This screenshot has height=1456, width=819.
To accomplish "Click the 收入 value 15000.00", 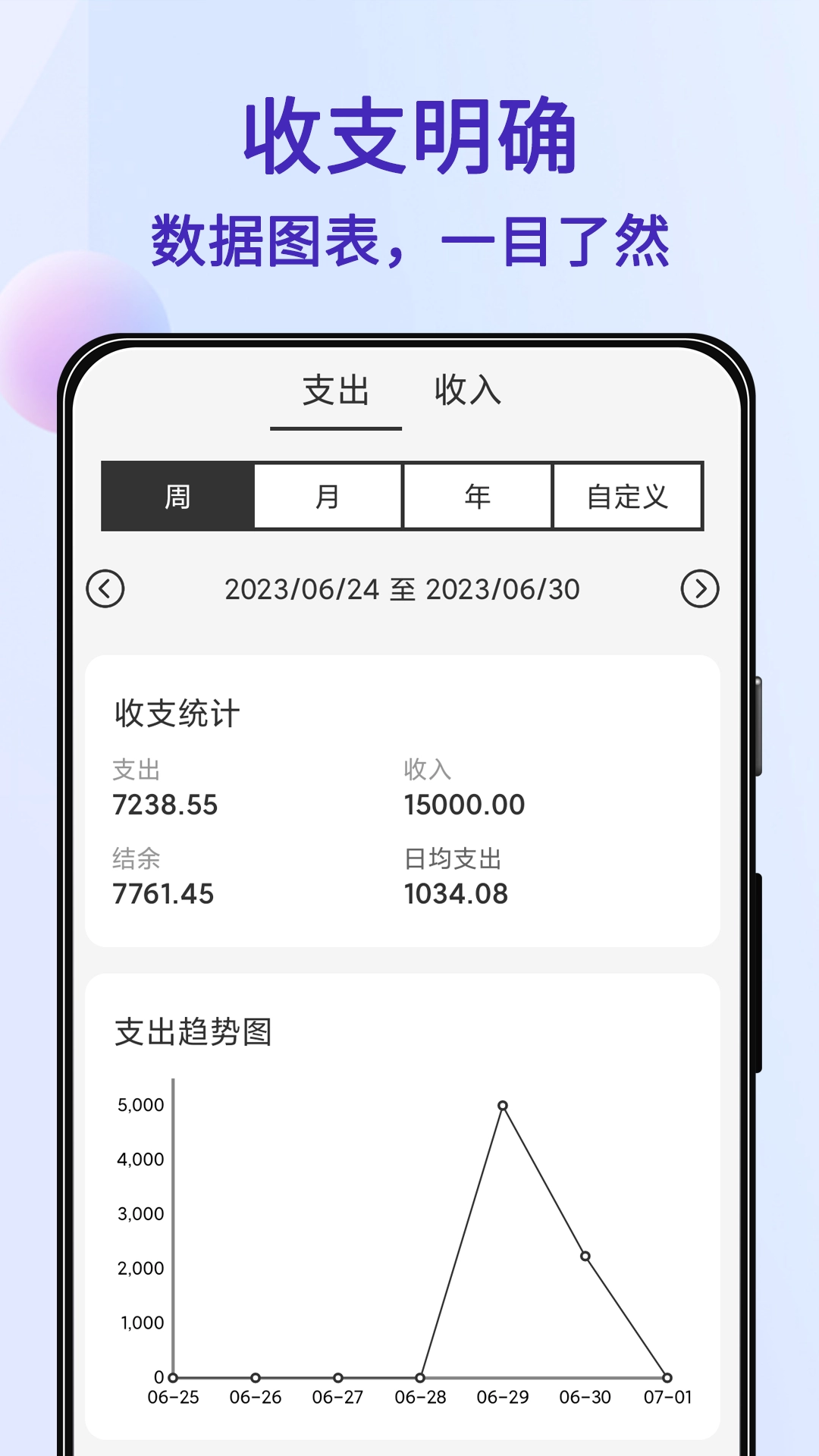I will click(464, 806).
